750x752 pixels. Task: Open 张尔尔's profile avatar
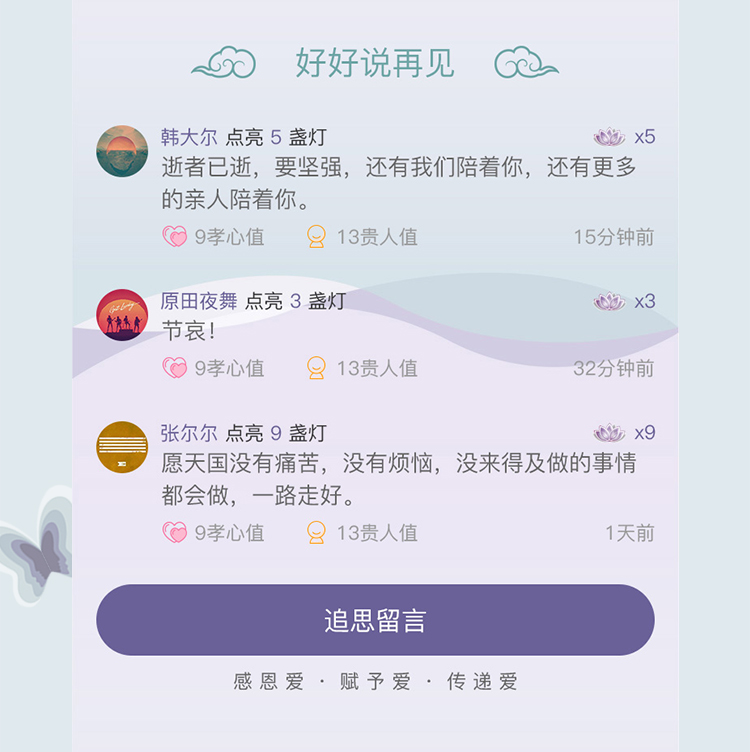122,447
